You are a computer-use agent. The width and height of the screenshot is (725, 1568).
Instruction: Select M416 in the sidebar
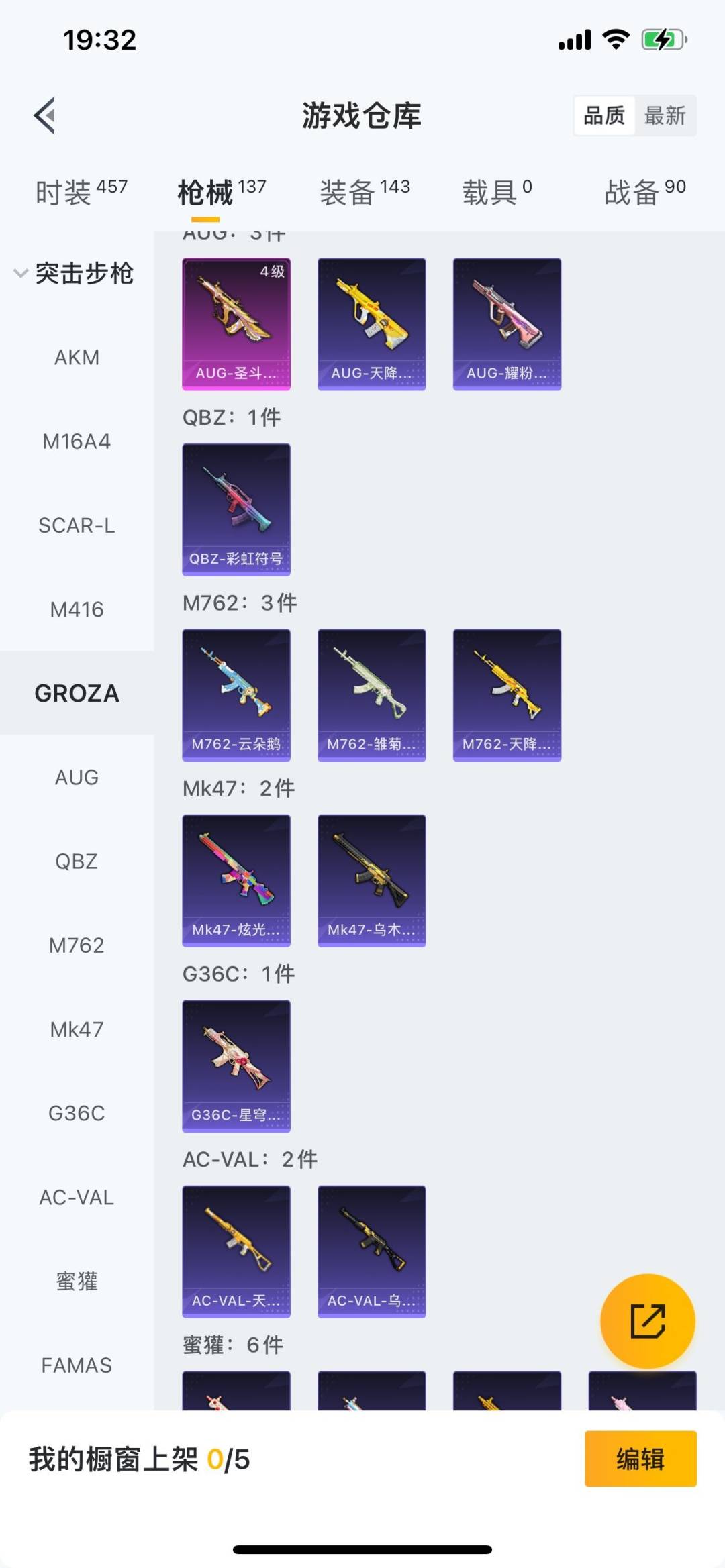pyautogui.click(x=77, y=609)
